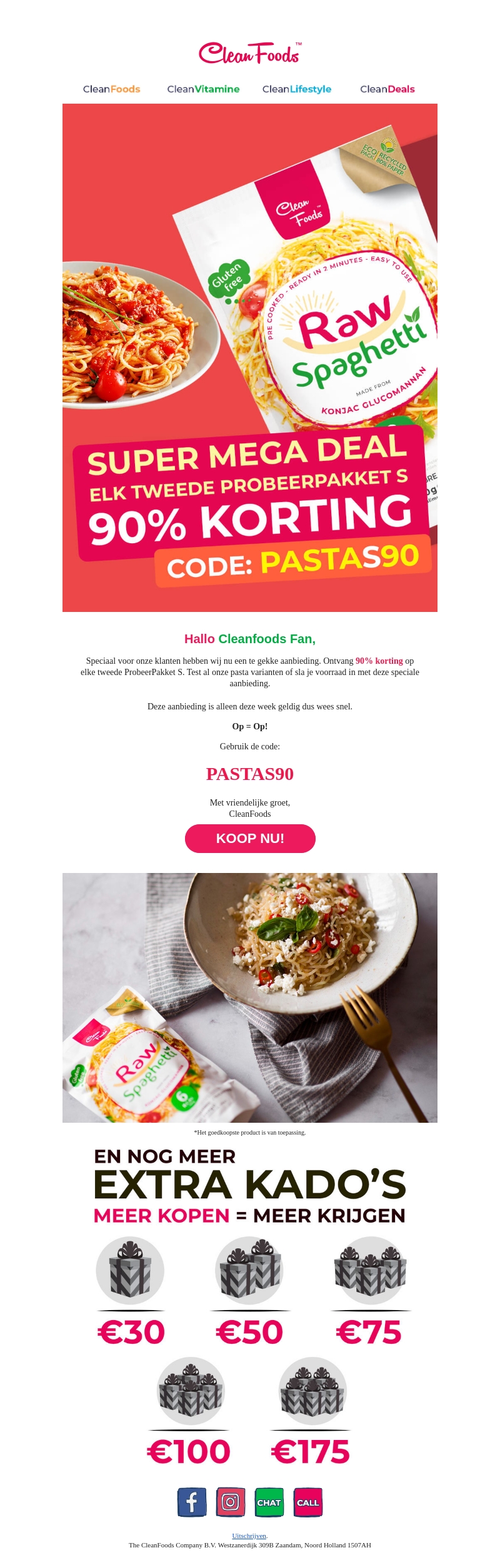Go to the CleanLifestyle section
The width and height of the screenshot is (500, 1568).
click(297, 89)
